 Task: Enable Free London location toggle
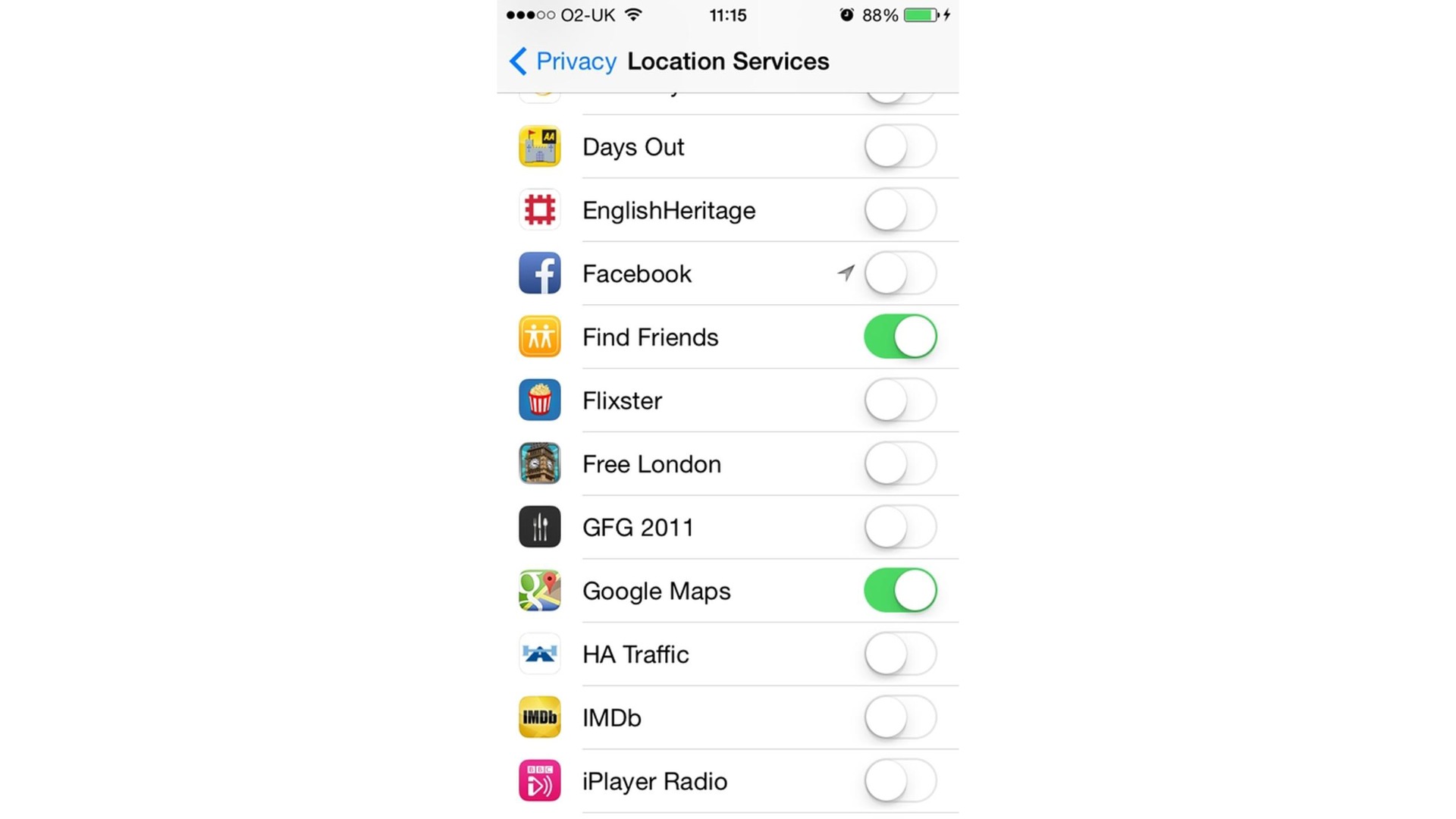pos(900,464)
